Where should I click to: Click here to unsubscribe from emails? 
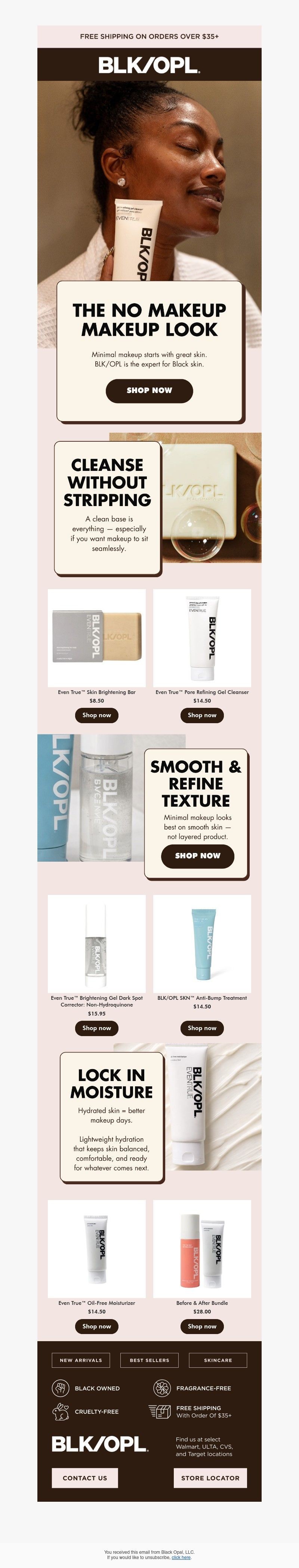tap(181, 1557)
